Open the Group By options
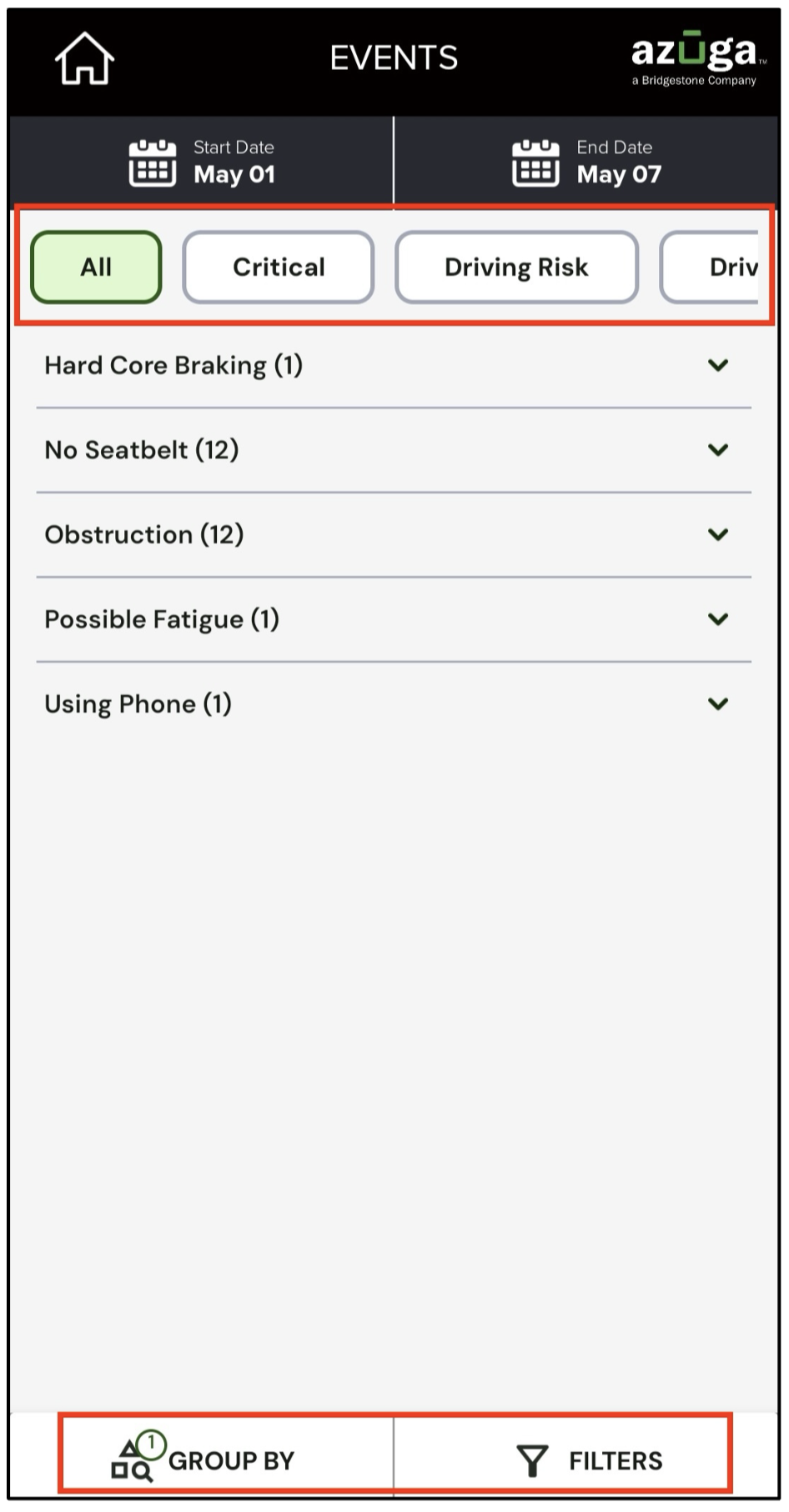Image resolution: width=789 pixels, height=1512 pixels. (204, 1459)
